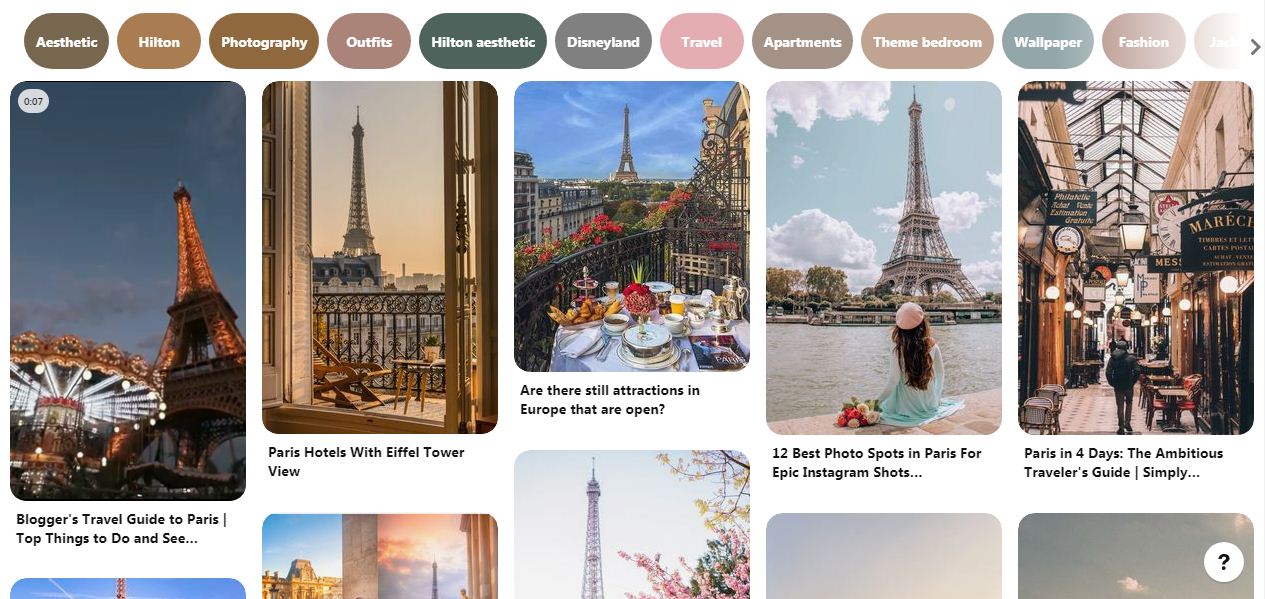View the attractions in Europe still open pin

[632, 226]
